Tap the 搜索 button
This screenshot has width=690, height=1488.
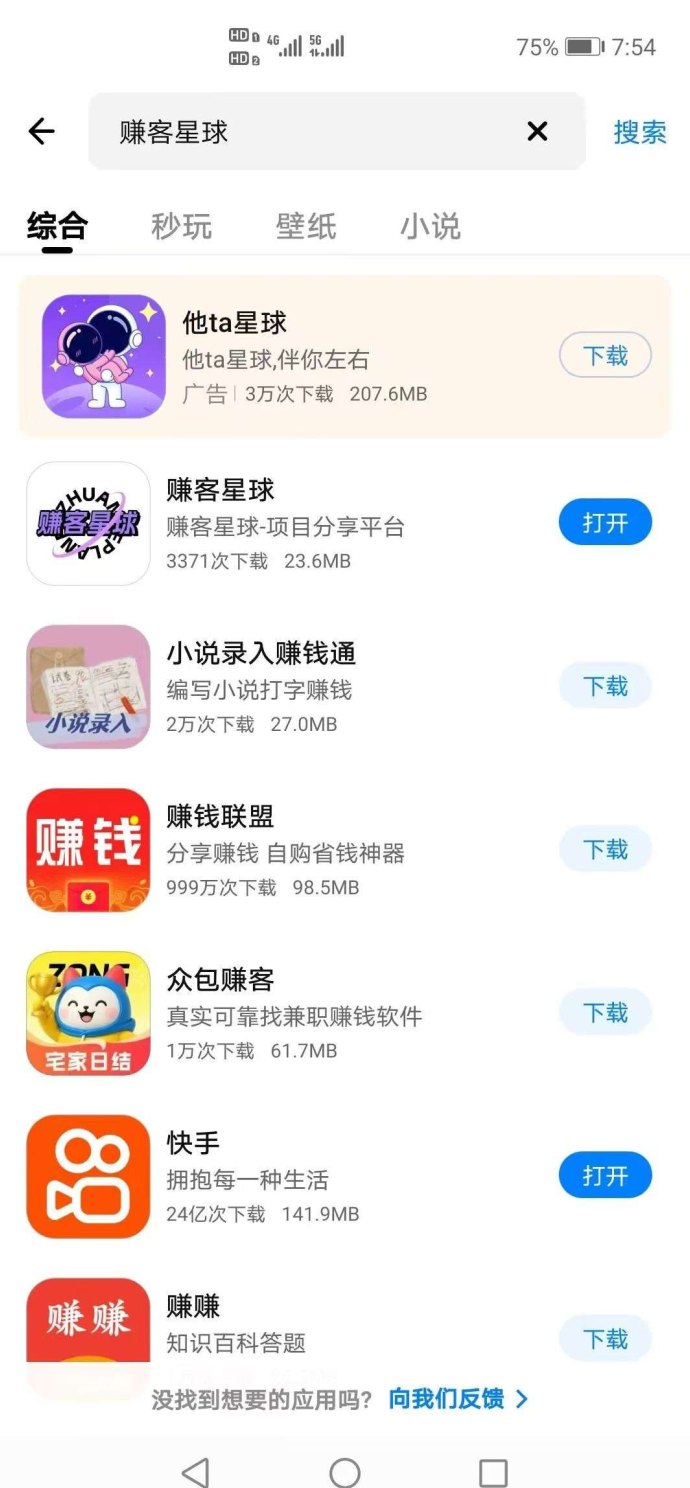[640, 132]
